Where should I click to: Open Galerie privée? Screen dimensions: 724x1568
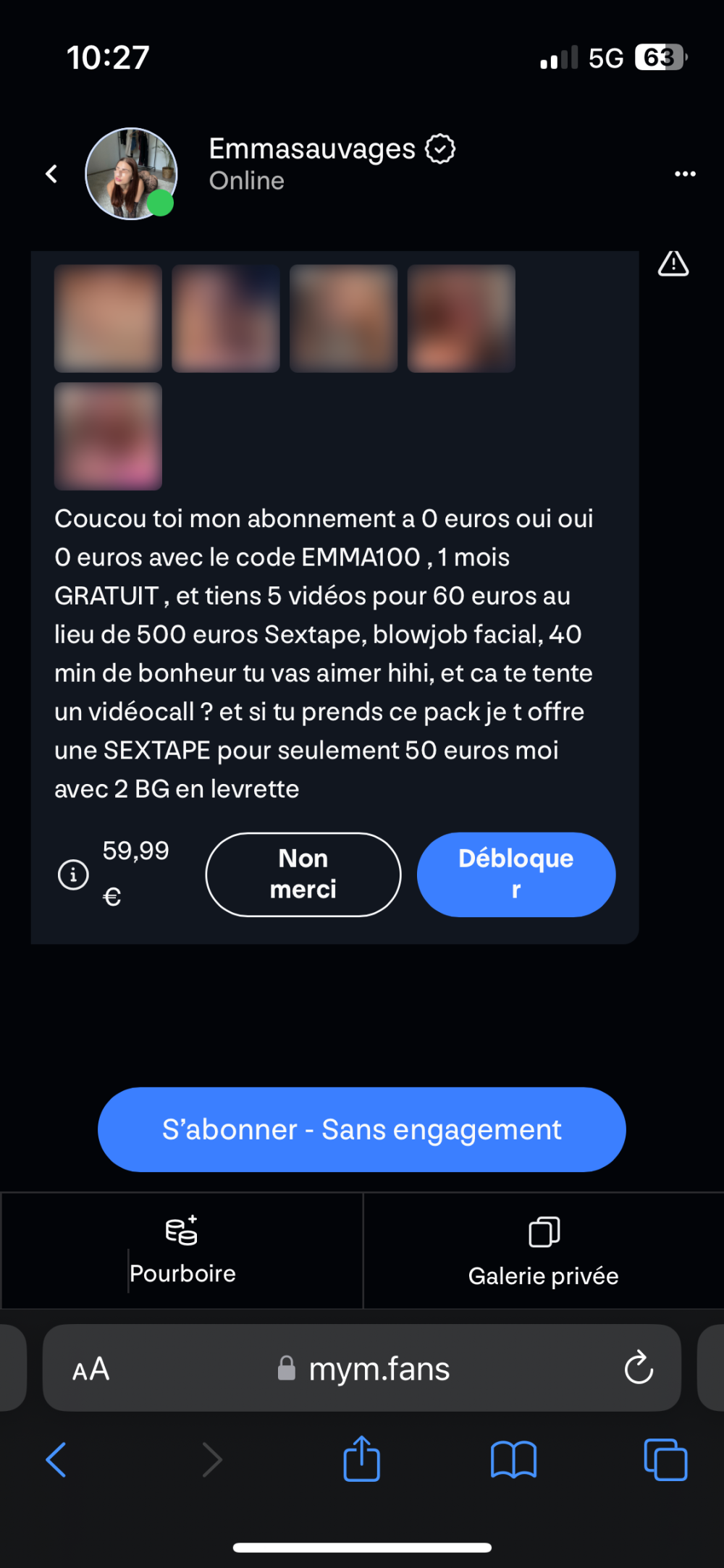tap(543, 1251)
